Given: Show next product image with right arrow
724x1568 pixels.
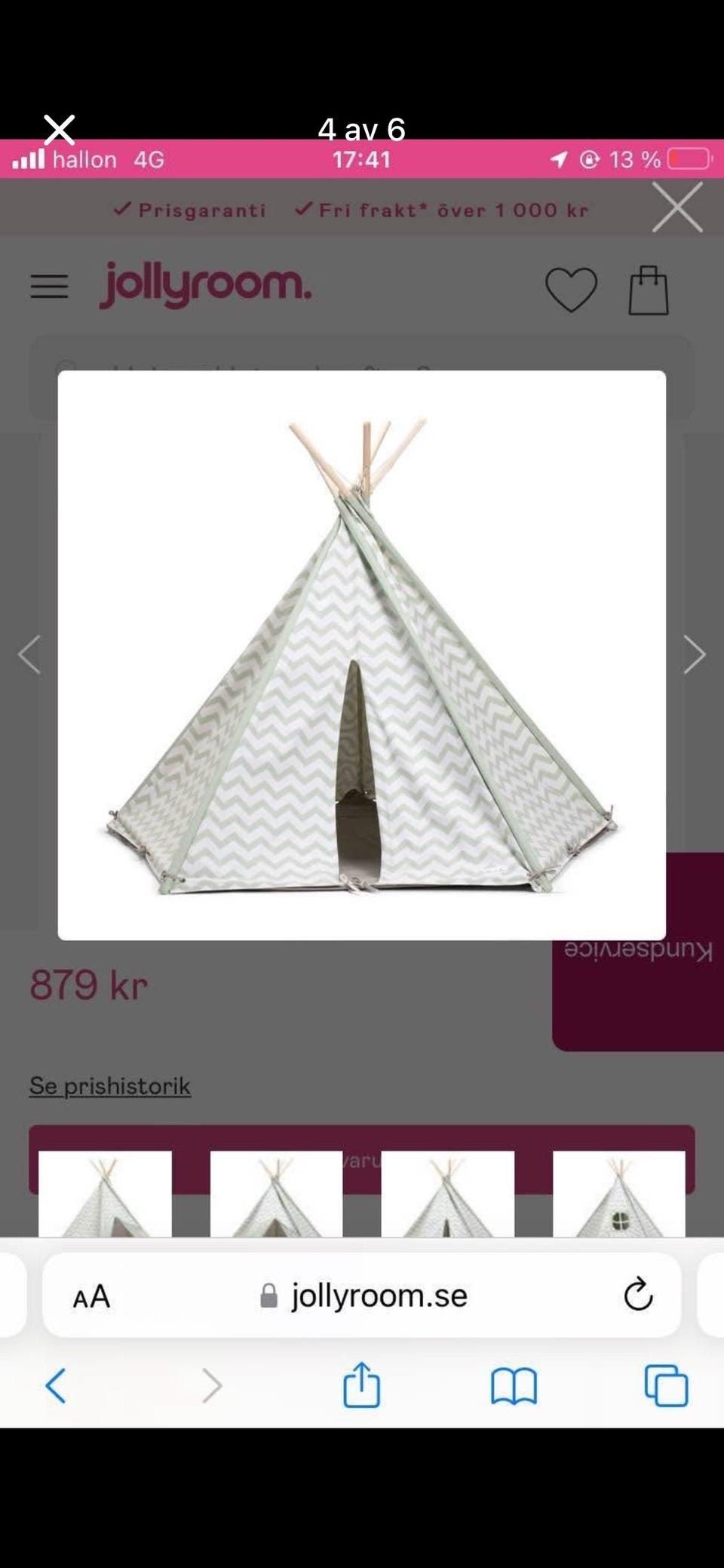Looking at the screenshot, I should [x=693, y=654].
